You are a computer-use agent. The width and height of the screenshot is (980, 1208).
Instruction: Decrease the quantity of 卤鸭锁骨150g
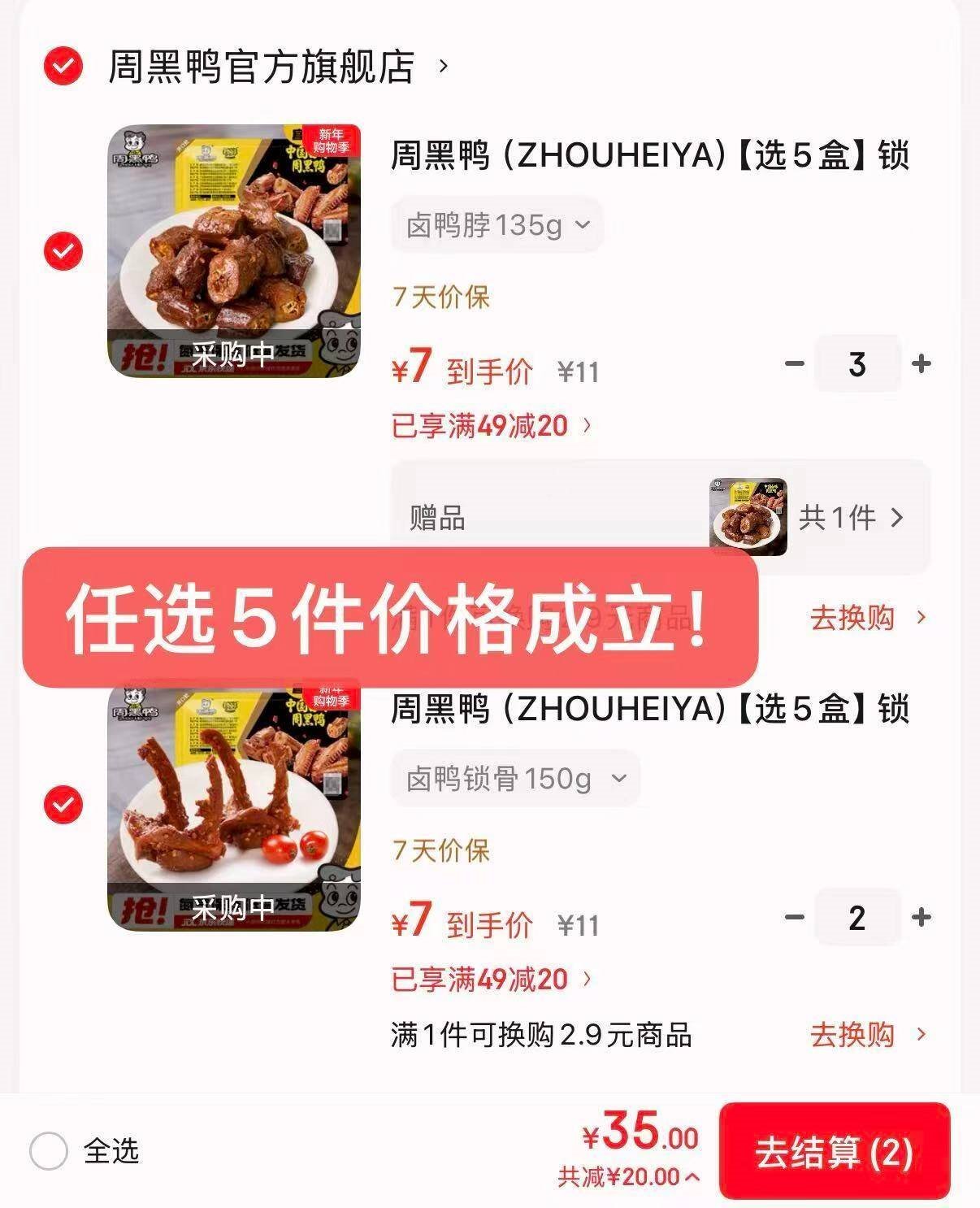click(x=794, y=918)
